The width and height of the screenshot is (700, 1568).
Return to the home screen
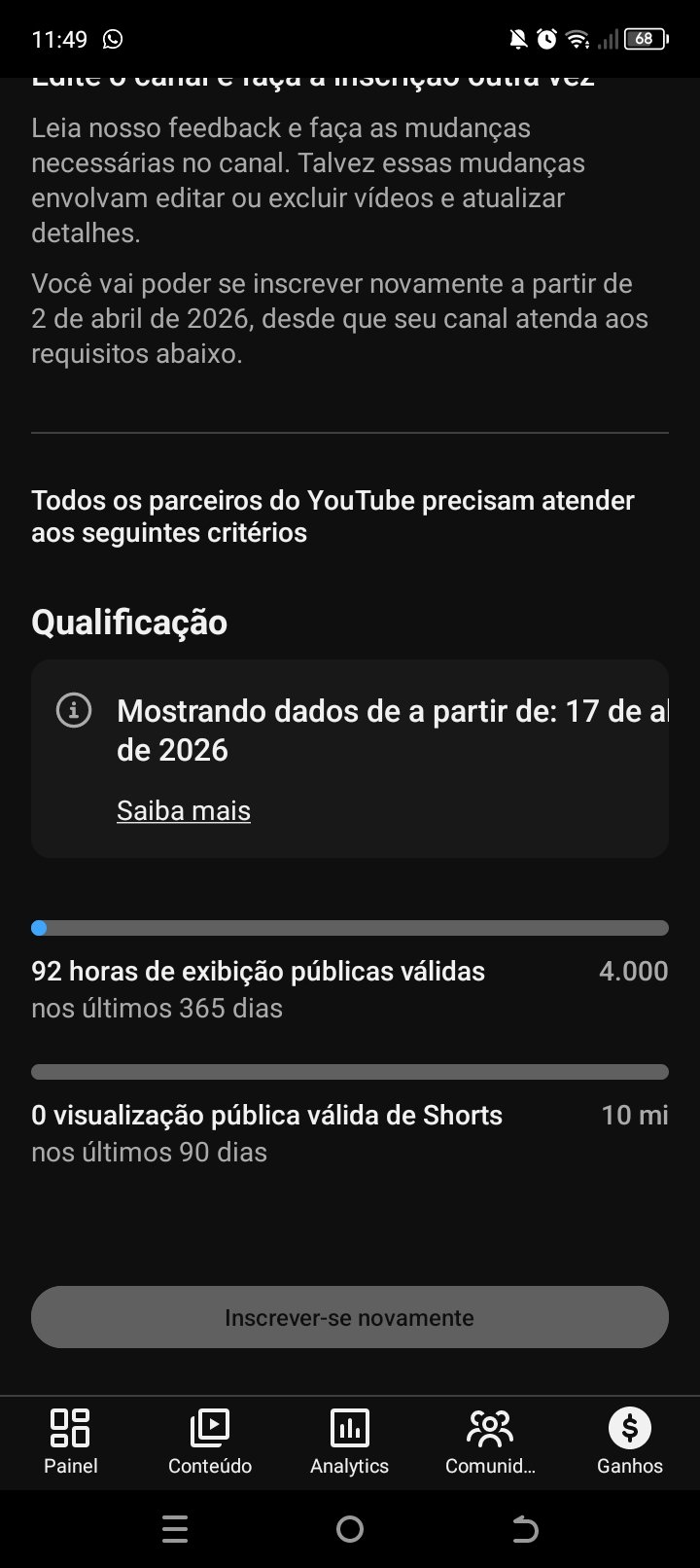(x=350, y=1530)
